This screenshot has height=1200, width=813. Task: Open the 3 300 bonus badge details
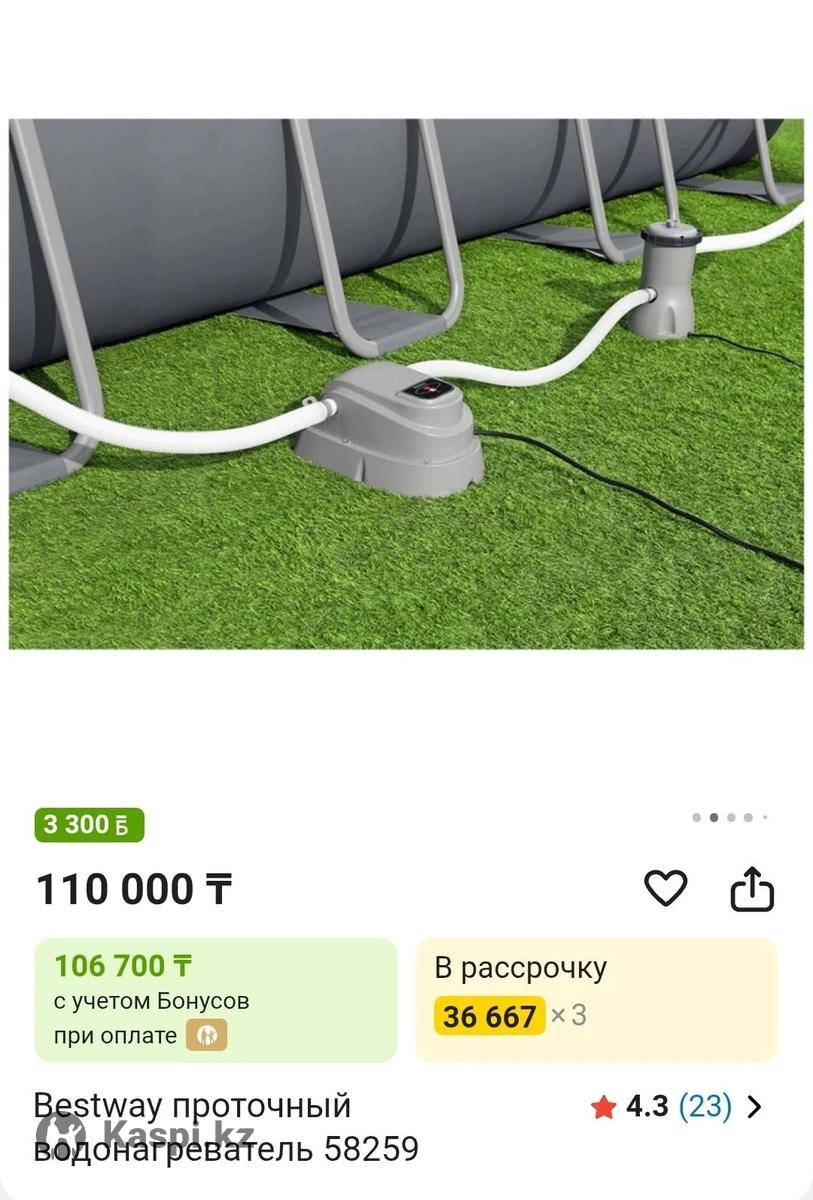coord(89,825)
